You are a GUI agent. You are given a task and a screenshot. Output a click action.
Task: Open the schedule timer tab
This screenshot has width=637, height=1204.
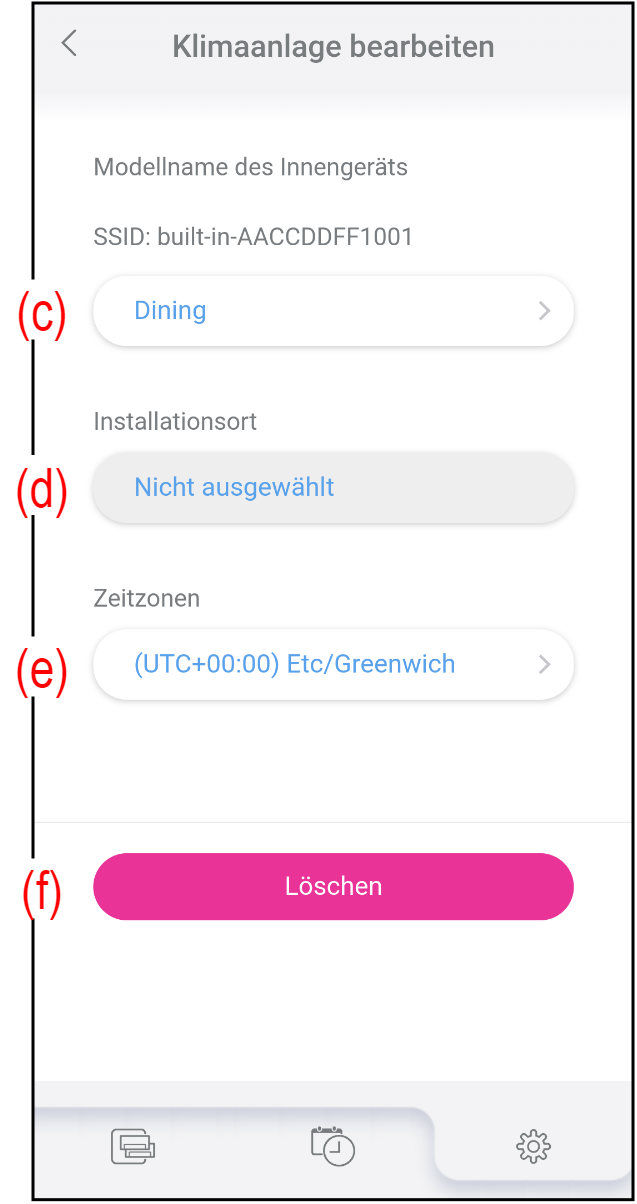tap(333, 1145)
